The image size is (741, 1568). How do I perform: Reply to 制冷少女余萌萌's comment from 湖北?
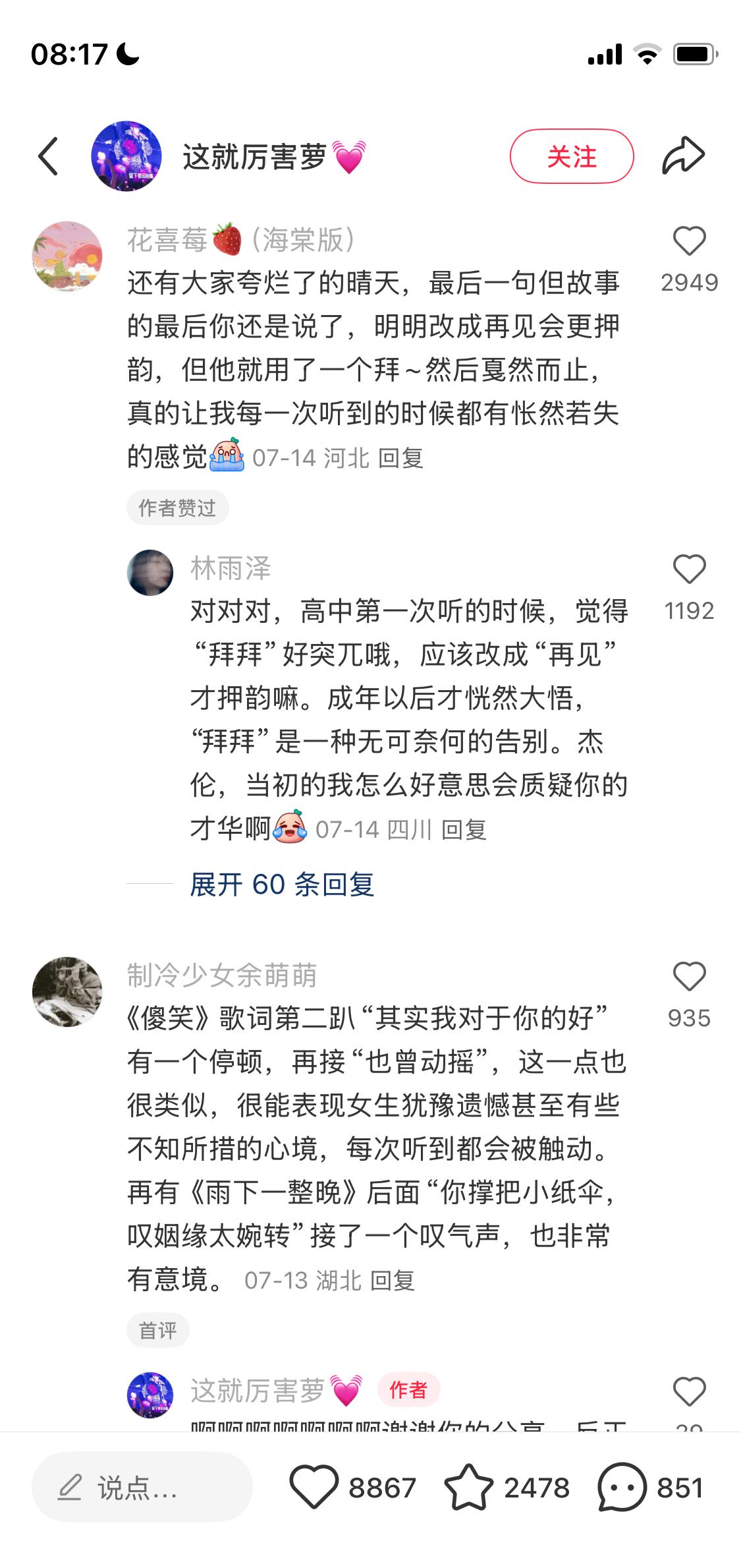coord(393,1280)
